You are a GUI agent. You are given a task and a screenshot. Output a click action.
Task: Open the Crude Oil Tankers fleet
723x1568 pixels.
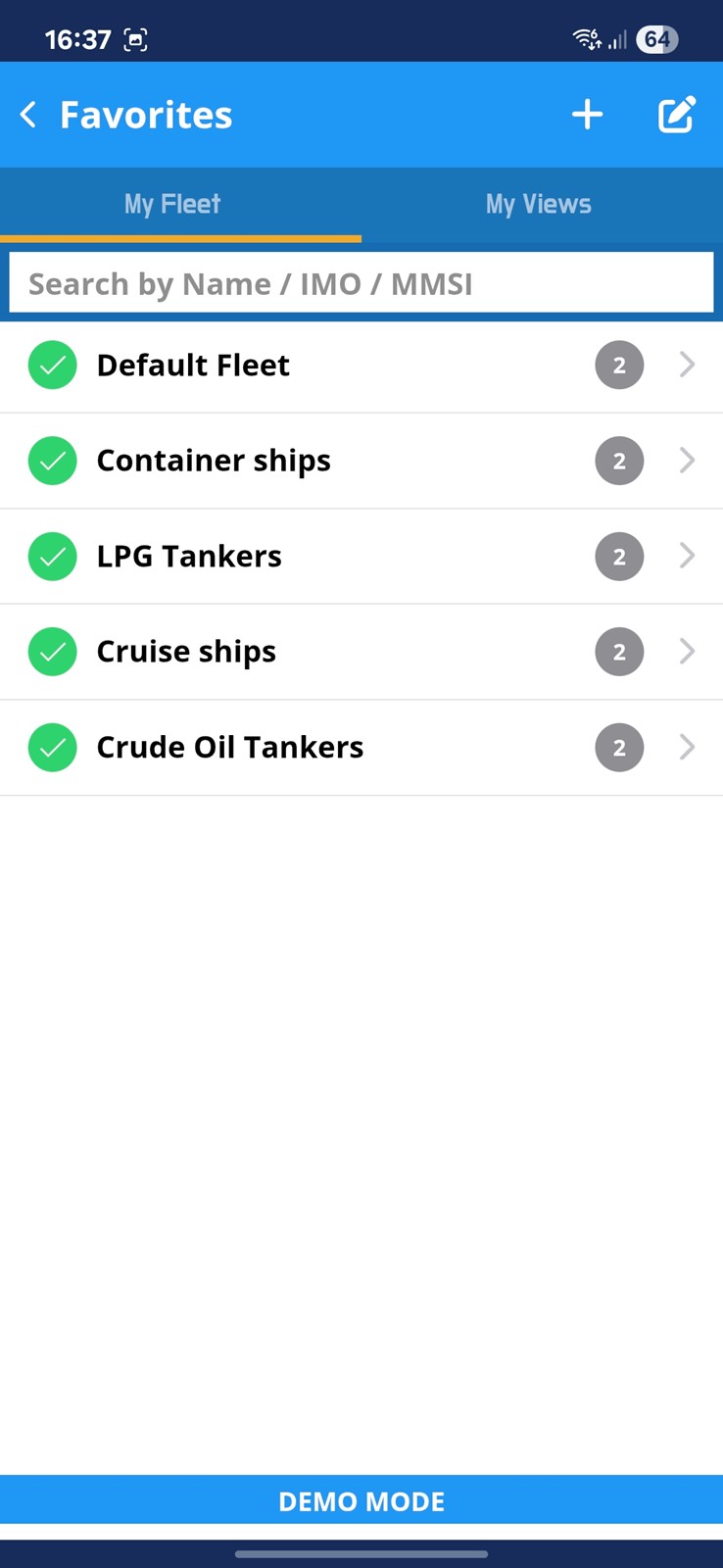[x=361, y=748]
